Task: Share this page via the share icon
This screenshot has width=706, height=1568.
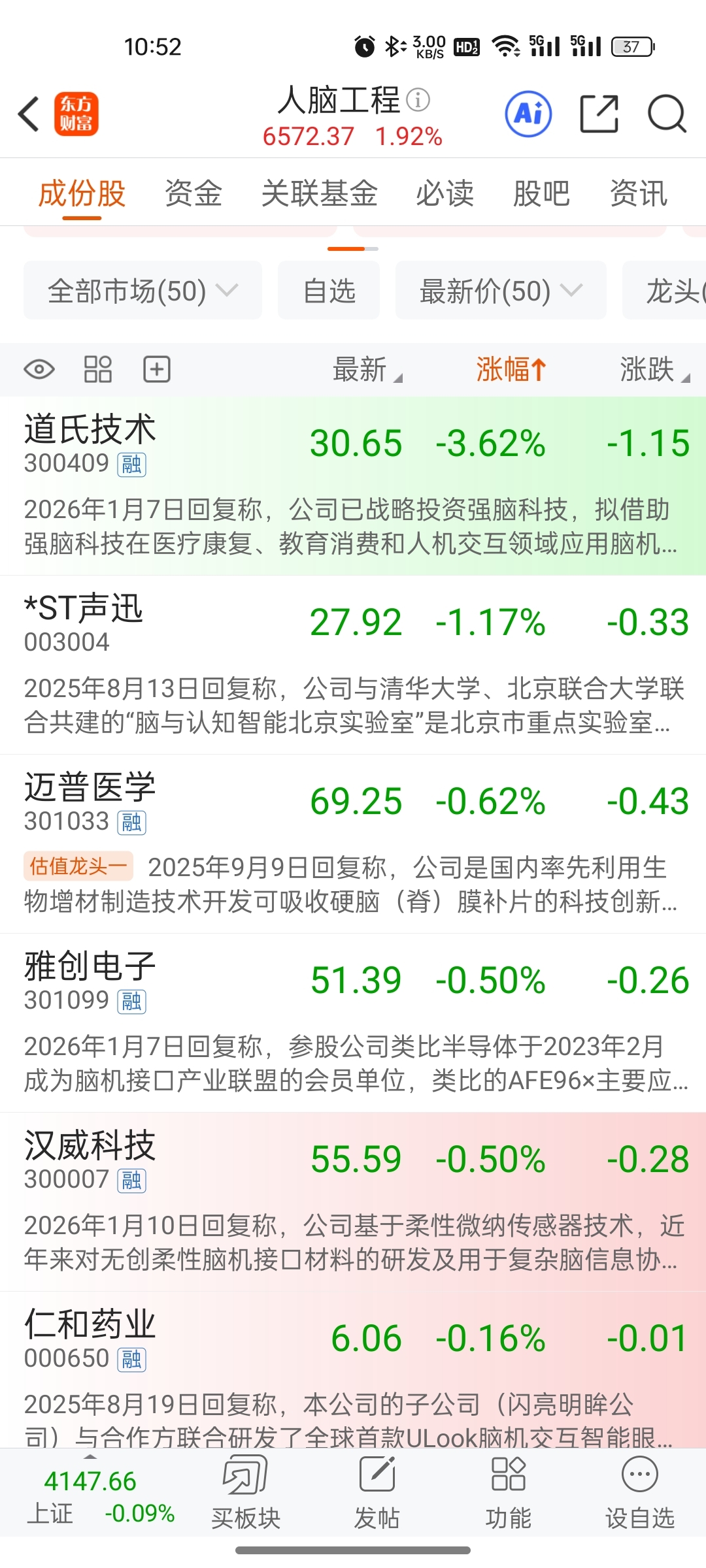Action: click(599, 114)
